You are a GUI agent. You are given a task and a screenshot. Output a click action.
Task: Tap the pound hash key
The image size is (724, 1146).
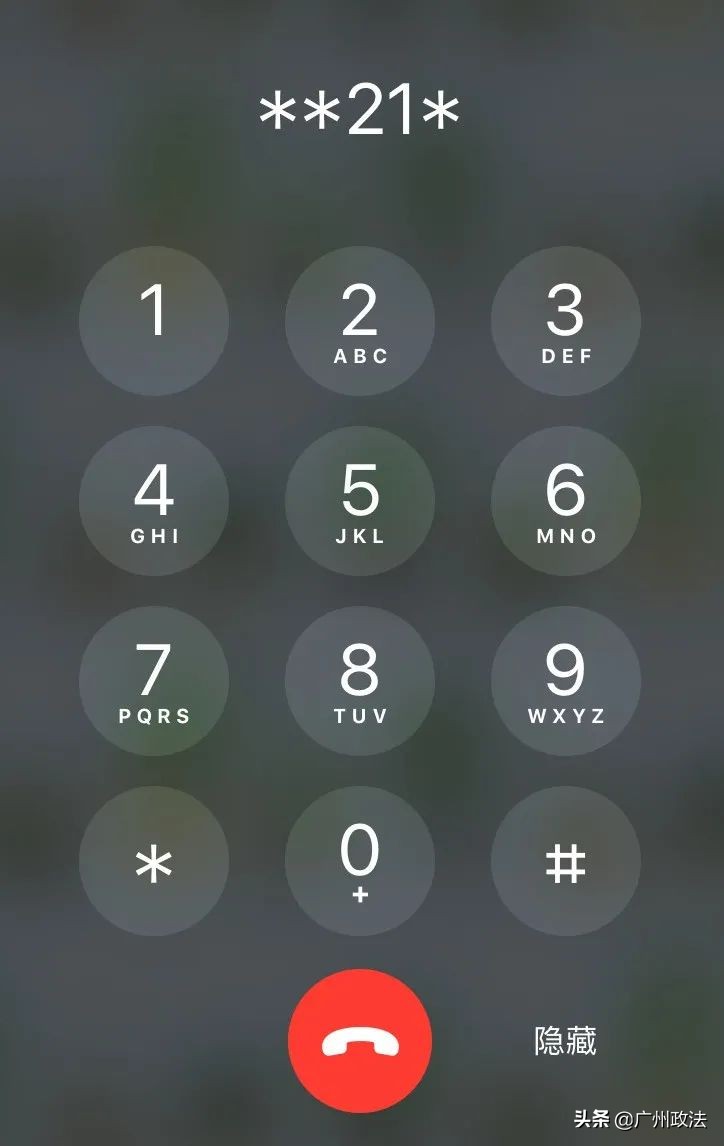[x=566, y=861]
